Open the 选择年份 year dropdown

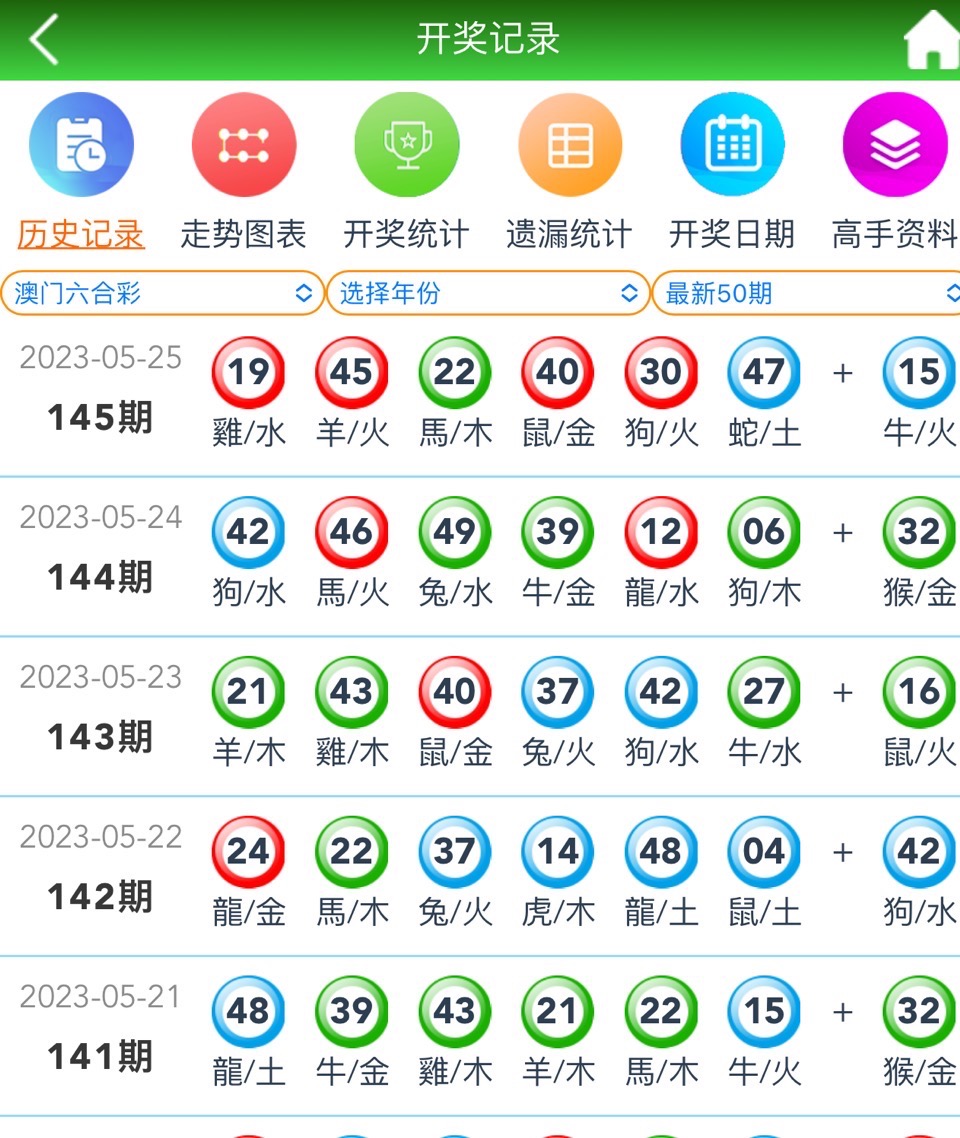click(x=488, y=294)
